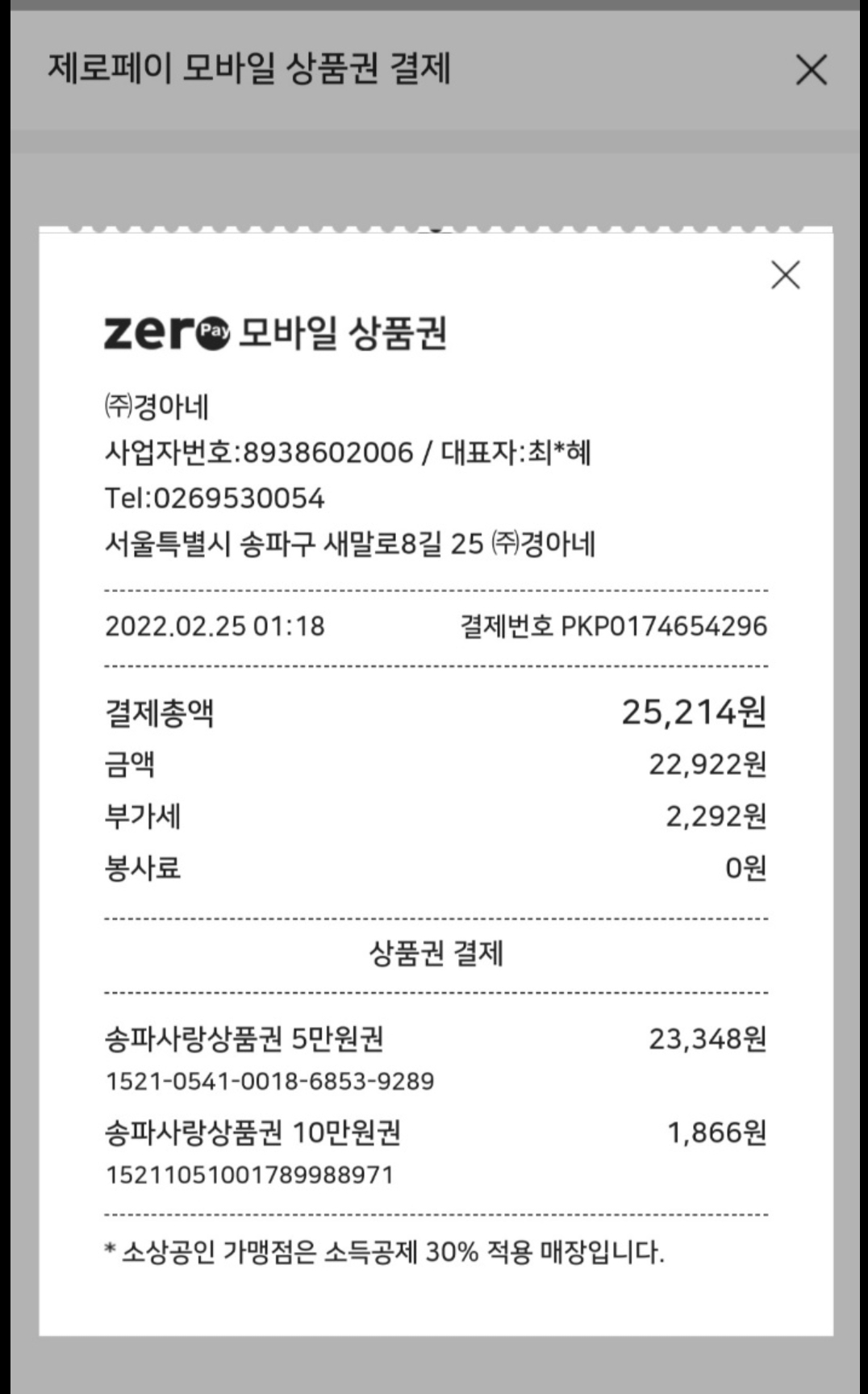
Task: Close the ZeroPay mobile voucher payment screen
Action: (x=811, y=70)
